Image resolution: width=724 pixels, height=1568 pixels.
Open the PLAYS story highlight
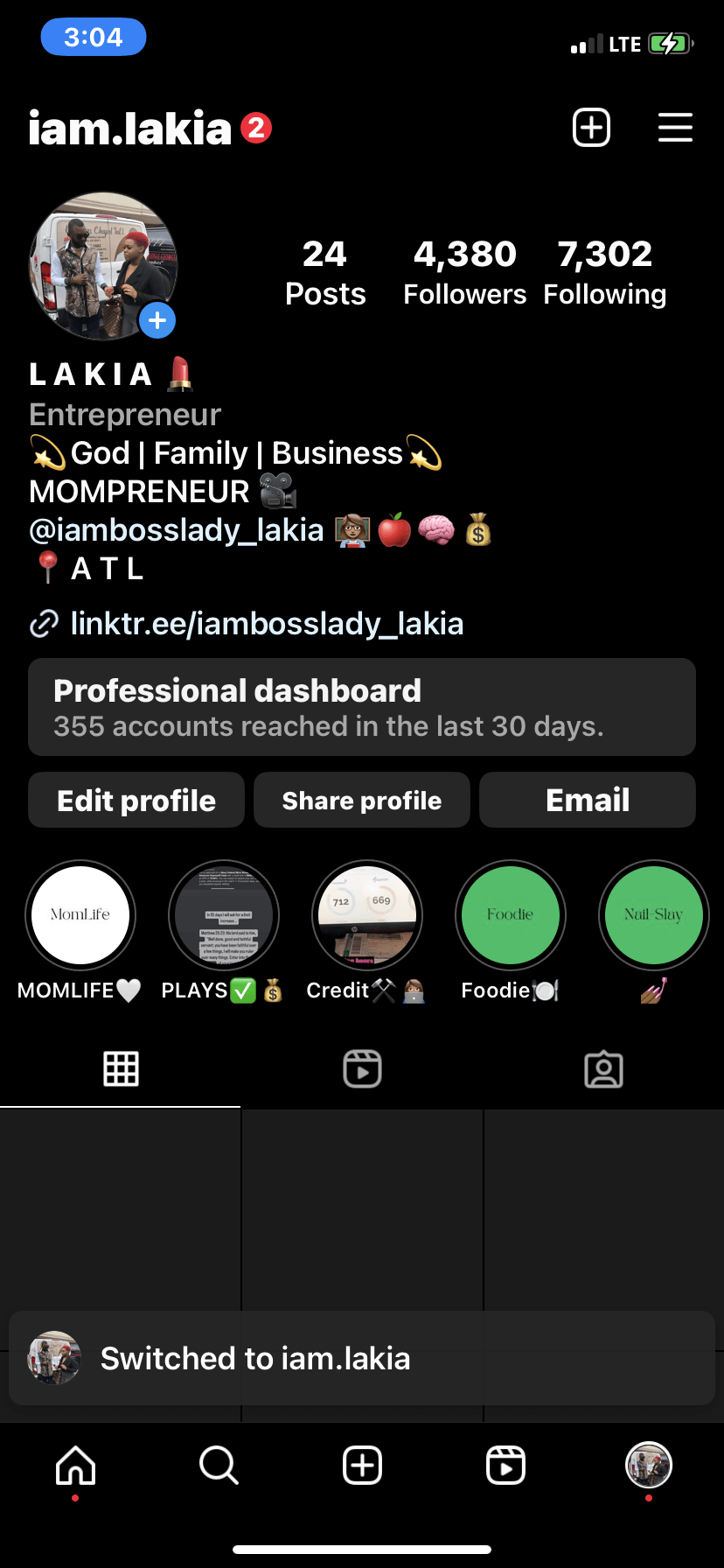(x=224, y=915)
